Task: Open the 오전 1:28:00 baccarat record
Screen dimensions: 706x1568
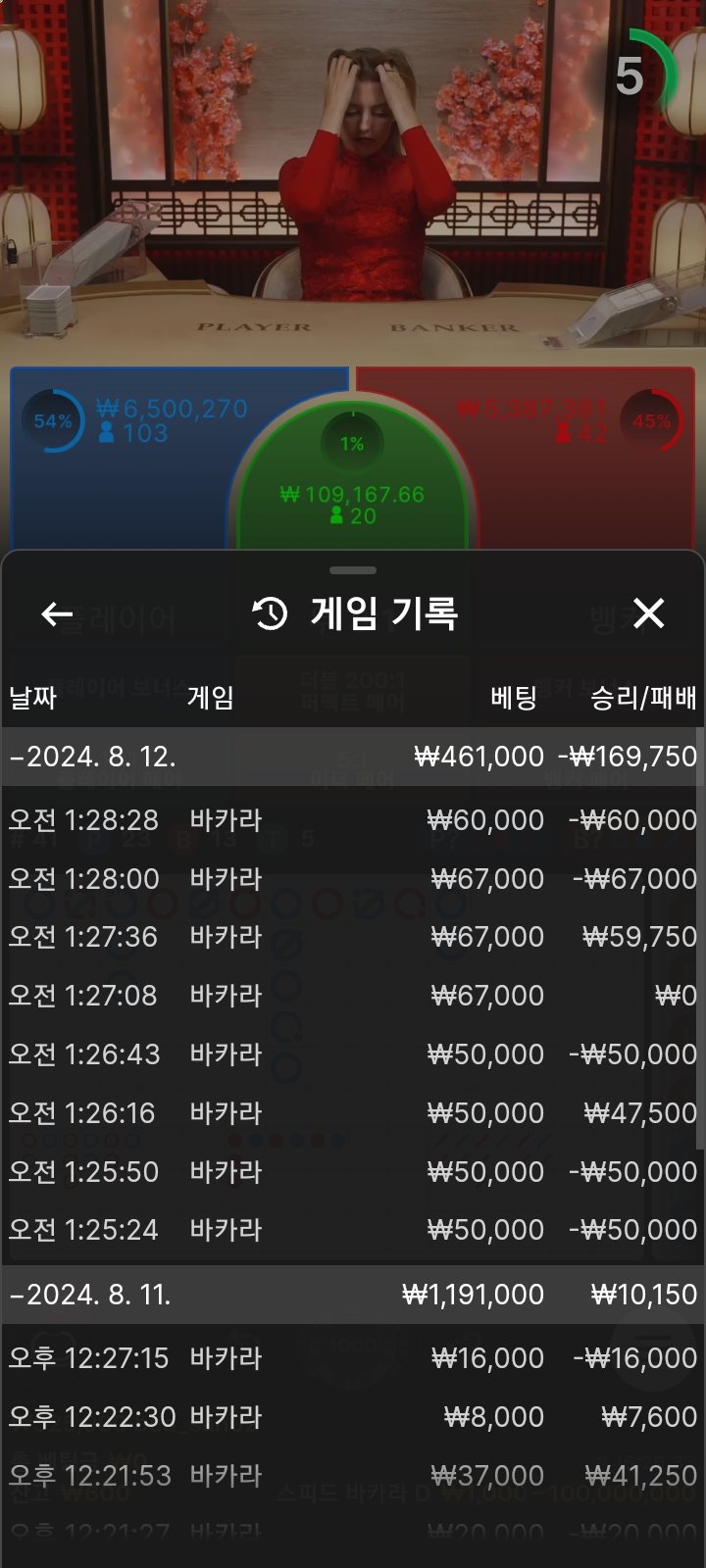Action: [x=352, y=878]
